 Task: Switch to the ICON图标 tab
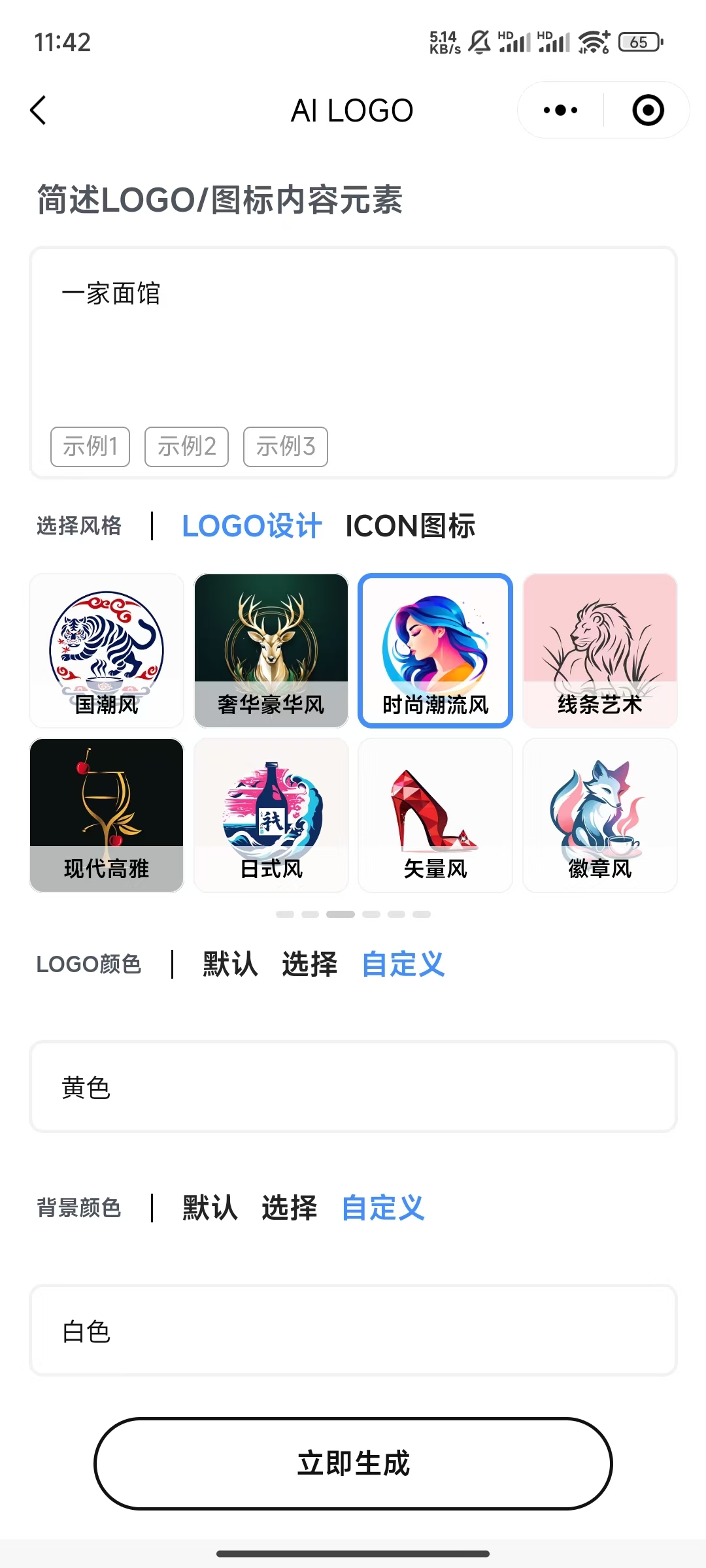pos(410,526)
